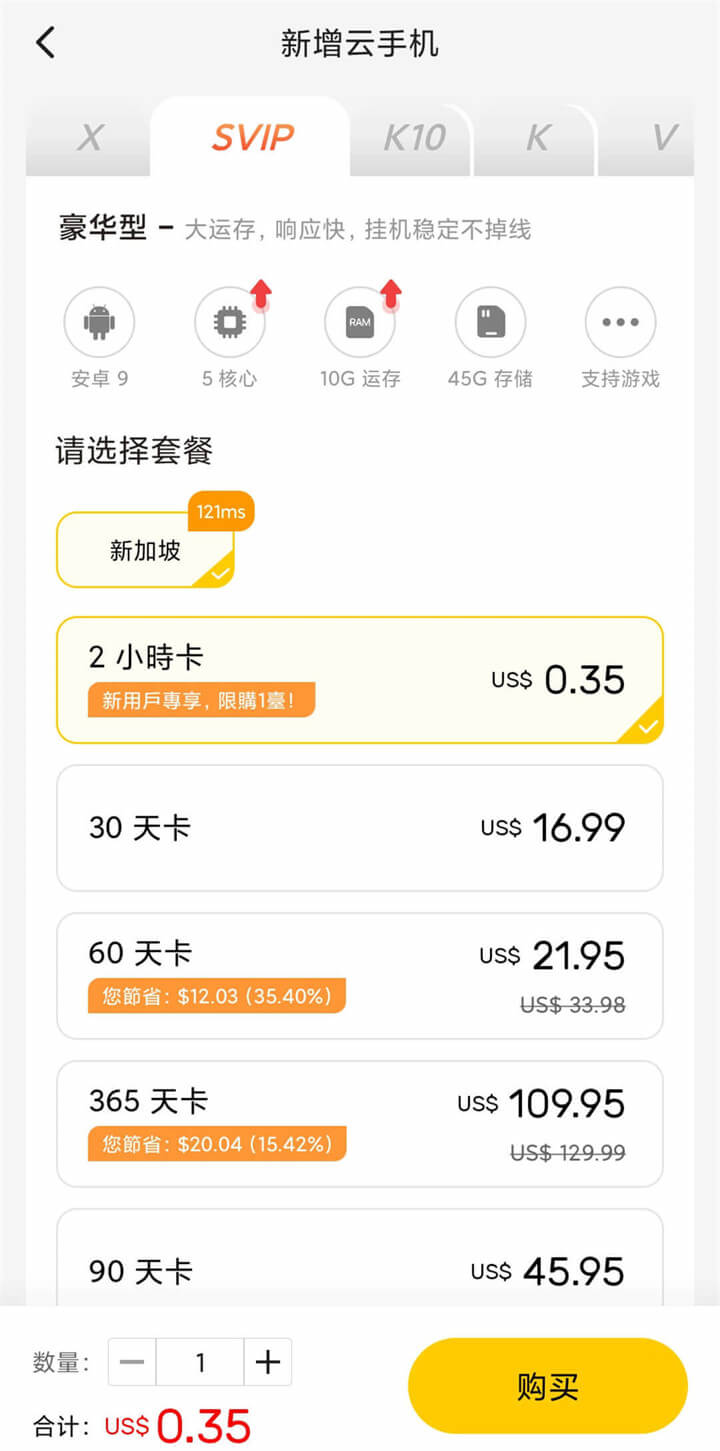Click the 45G storage card icon

point(490,322)
